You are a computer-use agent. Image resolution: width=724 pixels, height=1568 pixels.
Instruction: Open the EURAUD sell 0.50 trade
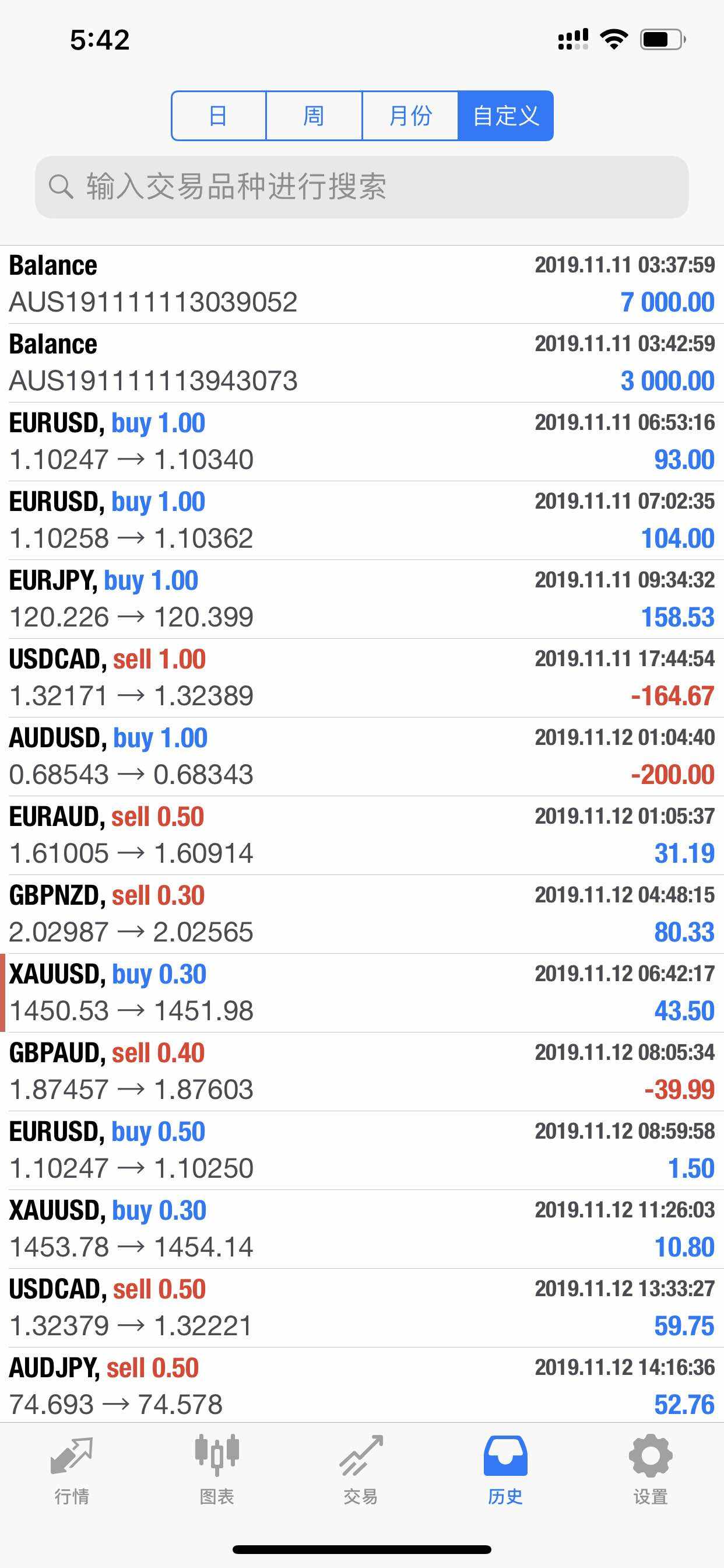tap(361, 835)
